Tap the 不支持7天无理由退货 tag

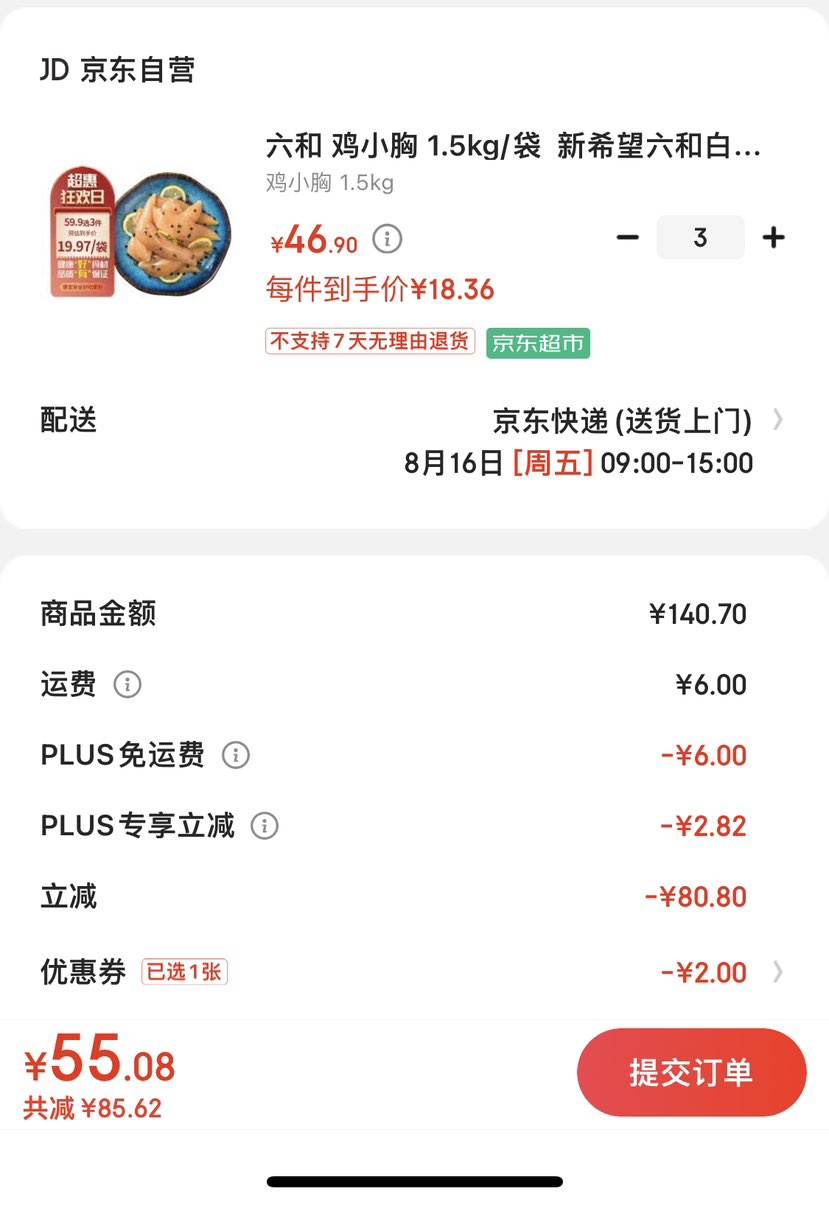369,343
